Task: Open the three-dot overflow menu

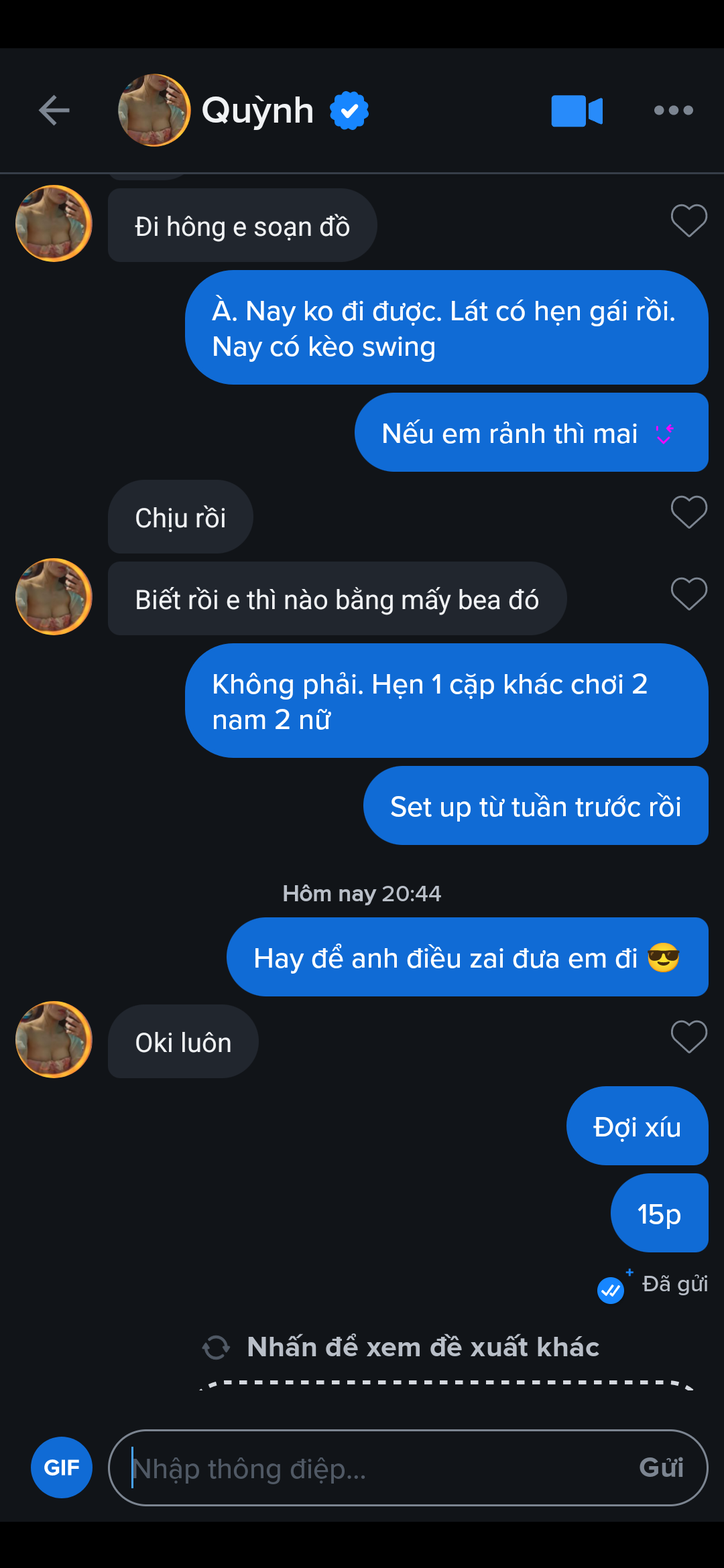Action: click(x=673, y=111)
